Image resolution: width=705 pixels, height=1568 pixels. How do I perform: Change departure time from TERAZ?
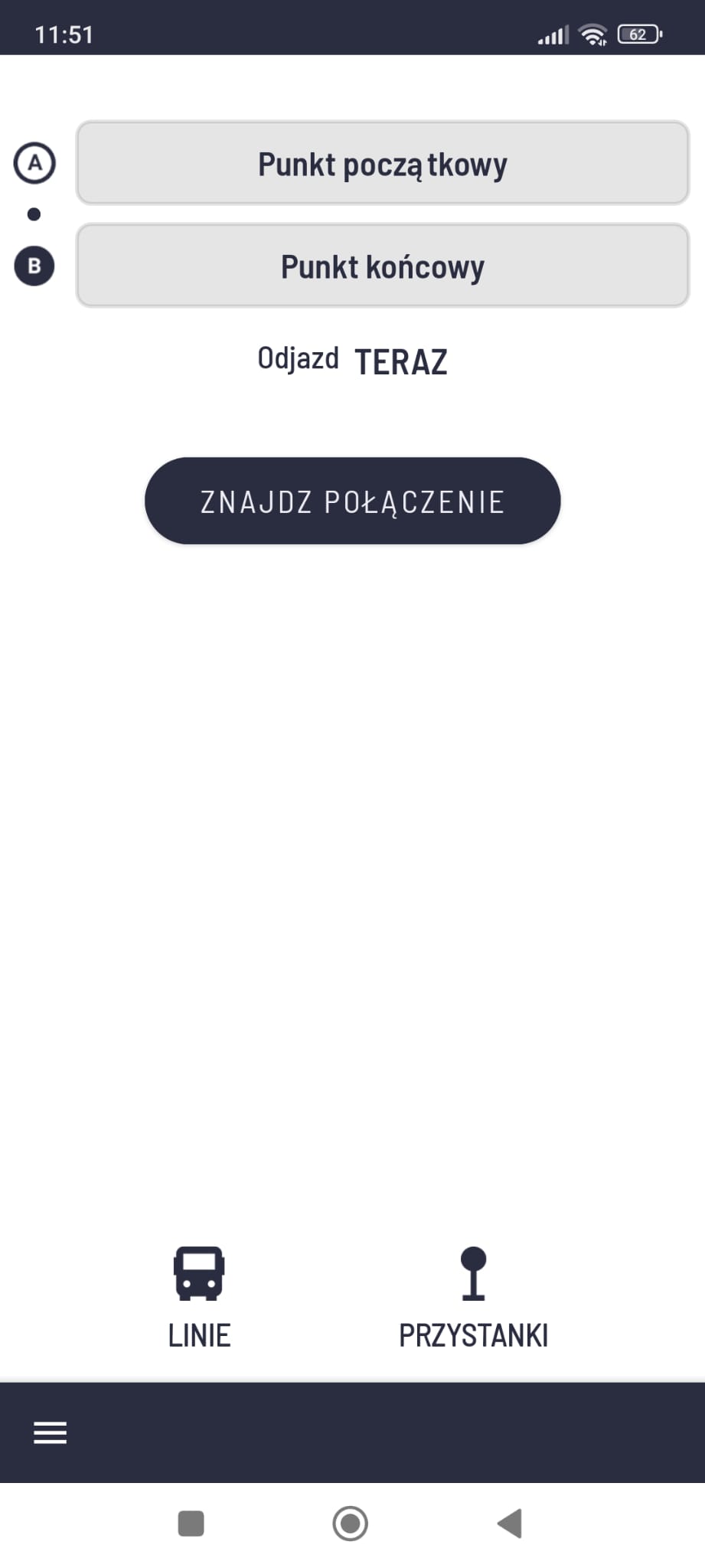pos(400,361)
